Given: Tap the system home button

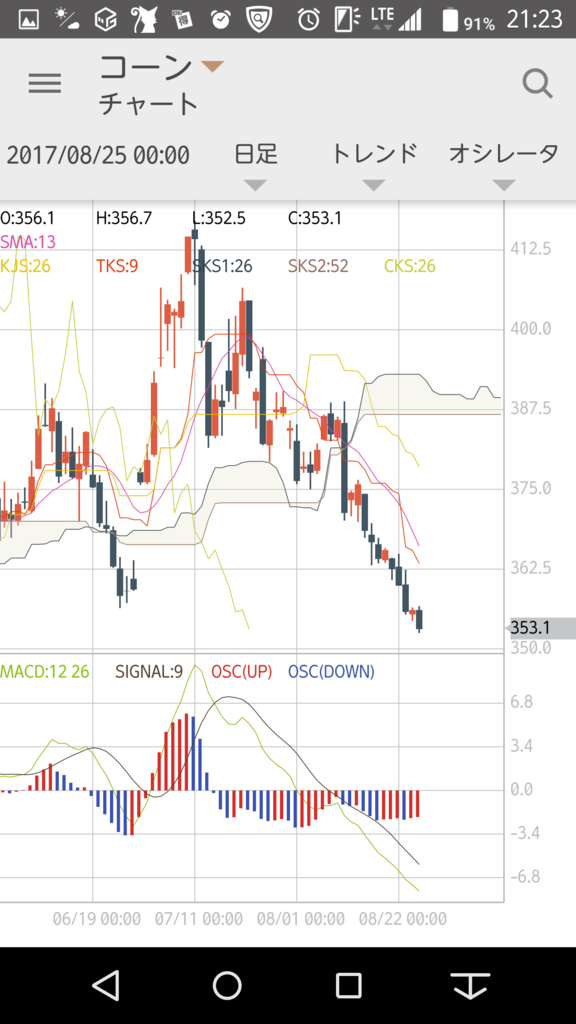Looking at the screenshot, I should [227, 985].
